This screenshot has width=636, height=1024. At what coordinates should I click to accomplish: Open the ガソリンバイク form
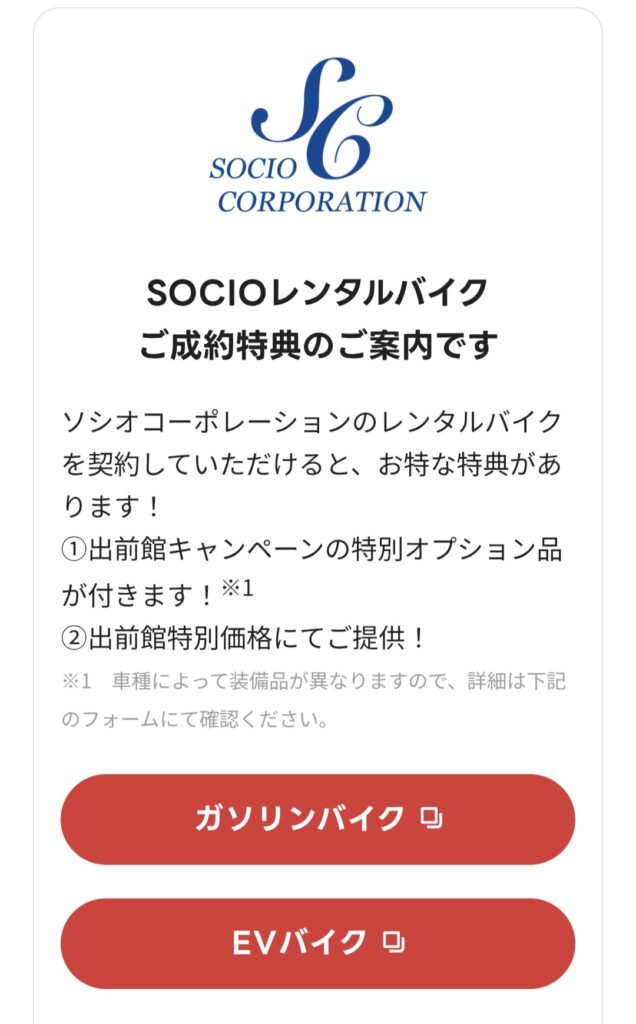click(x=318, y=819)
